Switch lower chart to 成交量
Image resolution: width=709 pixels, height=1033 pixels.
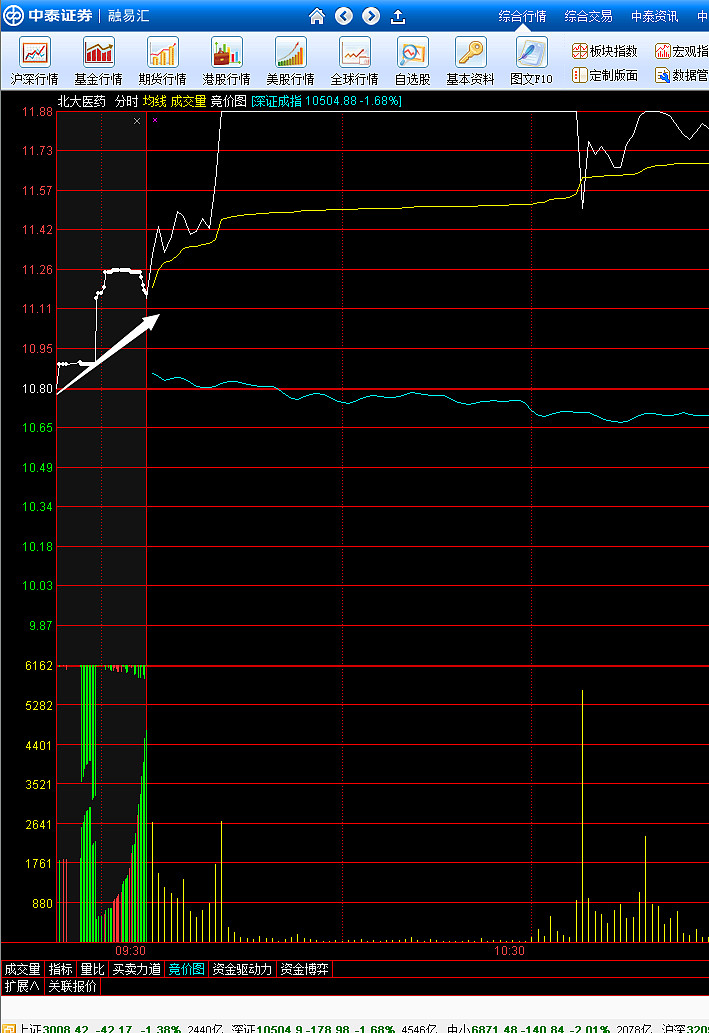click(22, 969)
